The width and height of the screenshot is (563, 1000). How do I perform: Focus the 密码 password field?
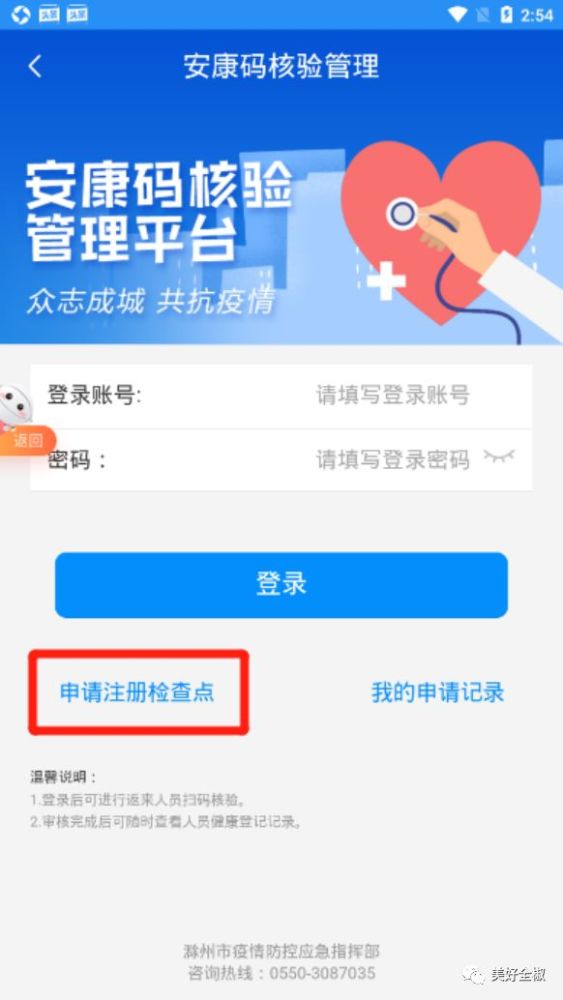[x=281, y=460]
